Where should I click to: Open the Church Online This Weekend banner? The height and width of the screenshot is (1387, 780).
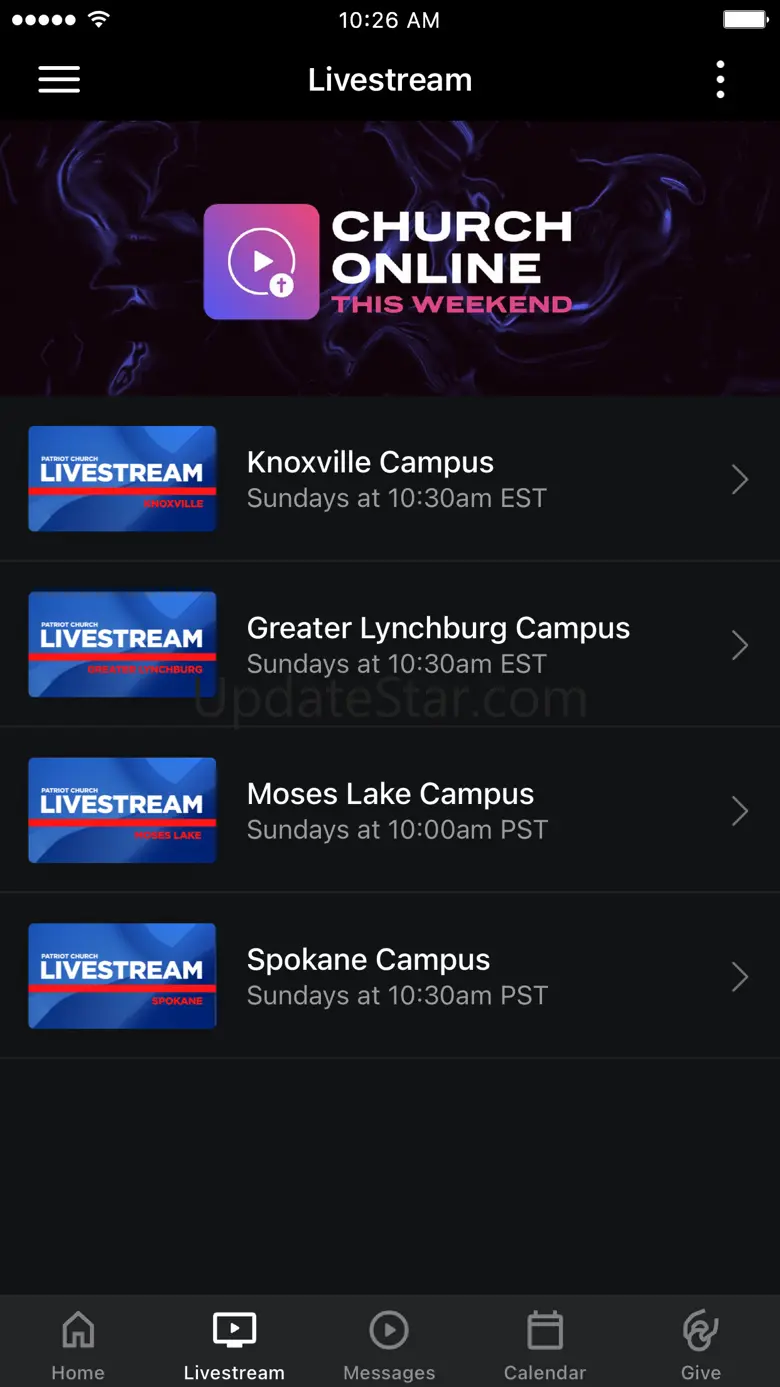[x=390, y=258]
